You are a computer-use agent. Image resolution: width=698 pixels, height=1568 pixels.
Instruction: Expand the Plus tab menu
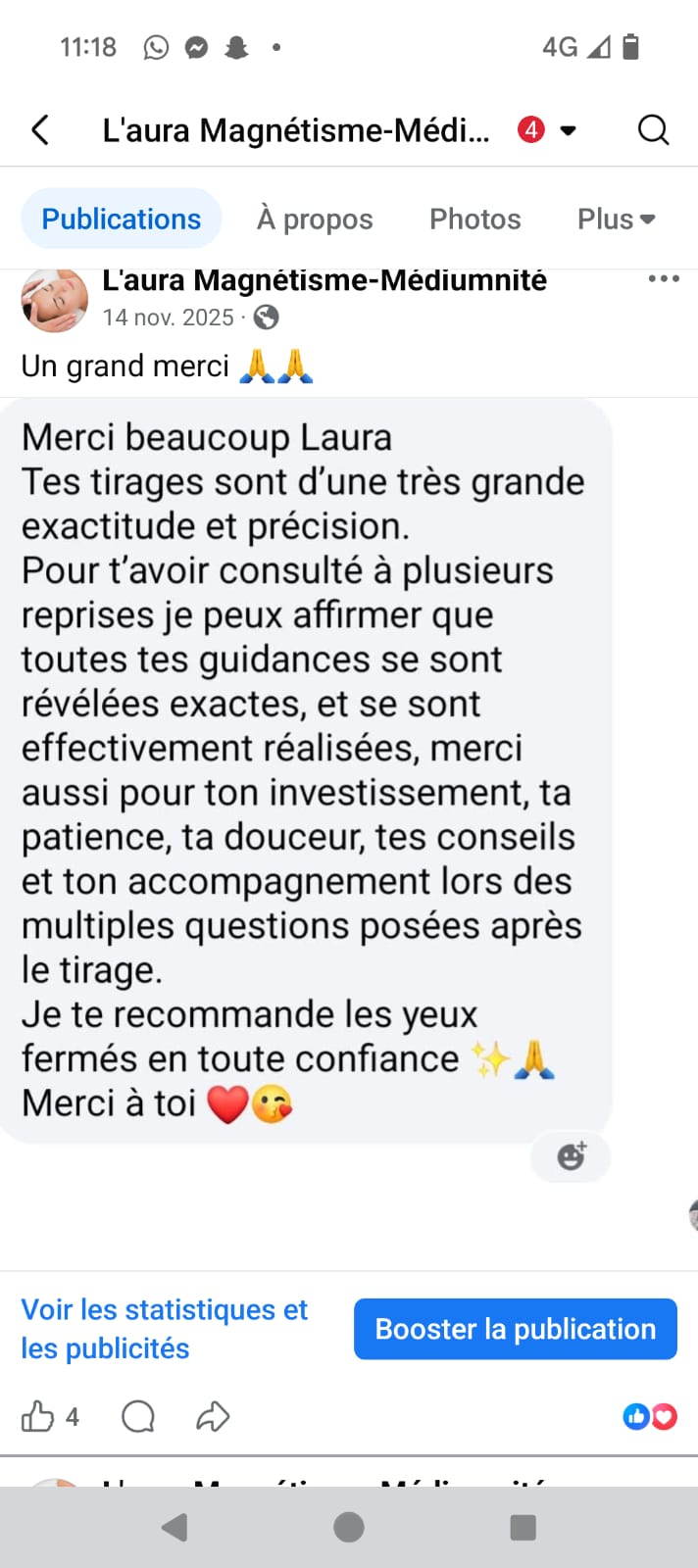pos(616,219)
